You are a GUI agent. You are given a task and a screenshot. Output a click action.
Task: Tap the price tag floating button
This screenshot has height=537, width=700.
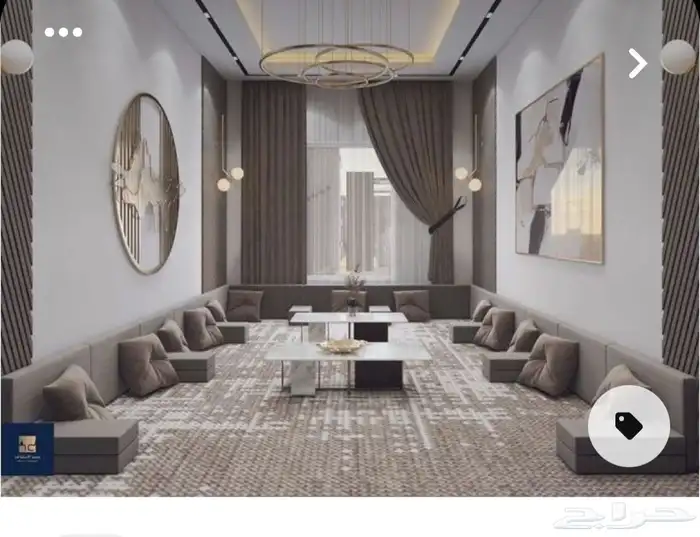click(x=628, y=426)
